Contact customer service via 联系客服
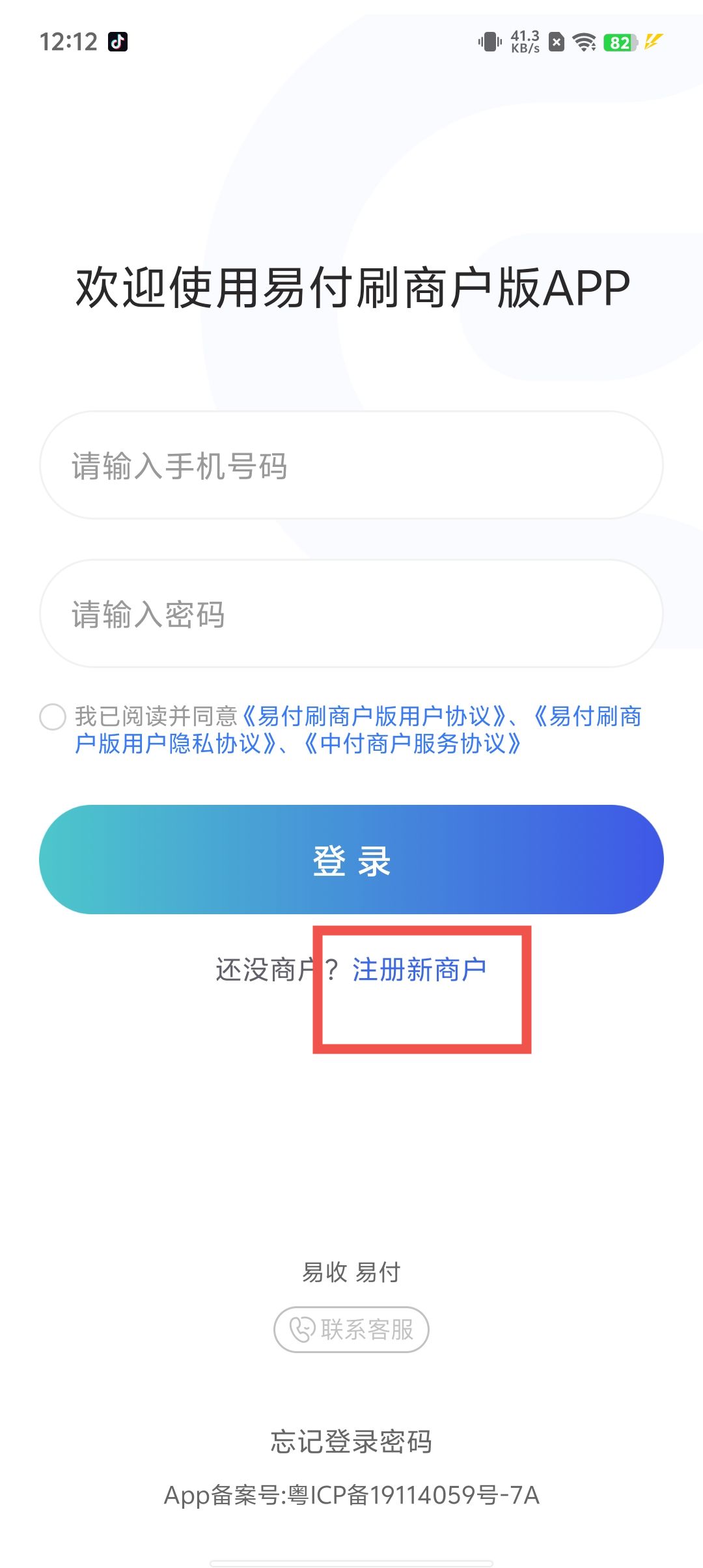 point(351,1330)
